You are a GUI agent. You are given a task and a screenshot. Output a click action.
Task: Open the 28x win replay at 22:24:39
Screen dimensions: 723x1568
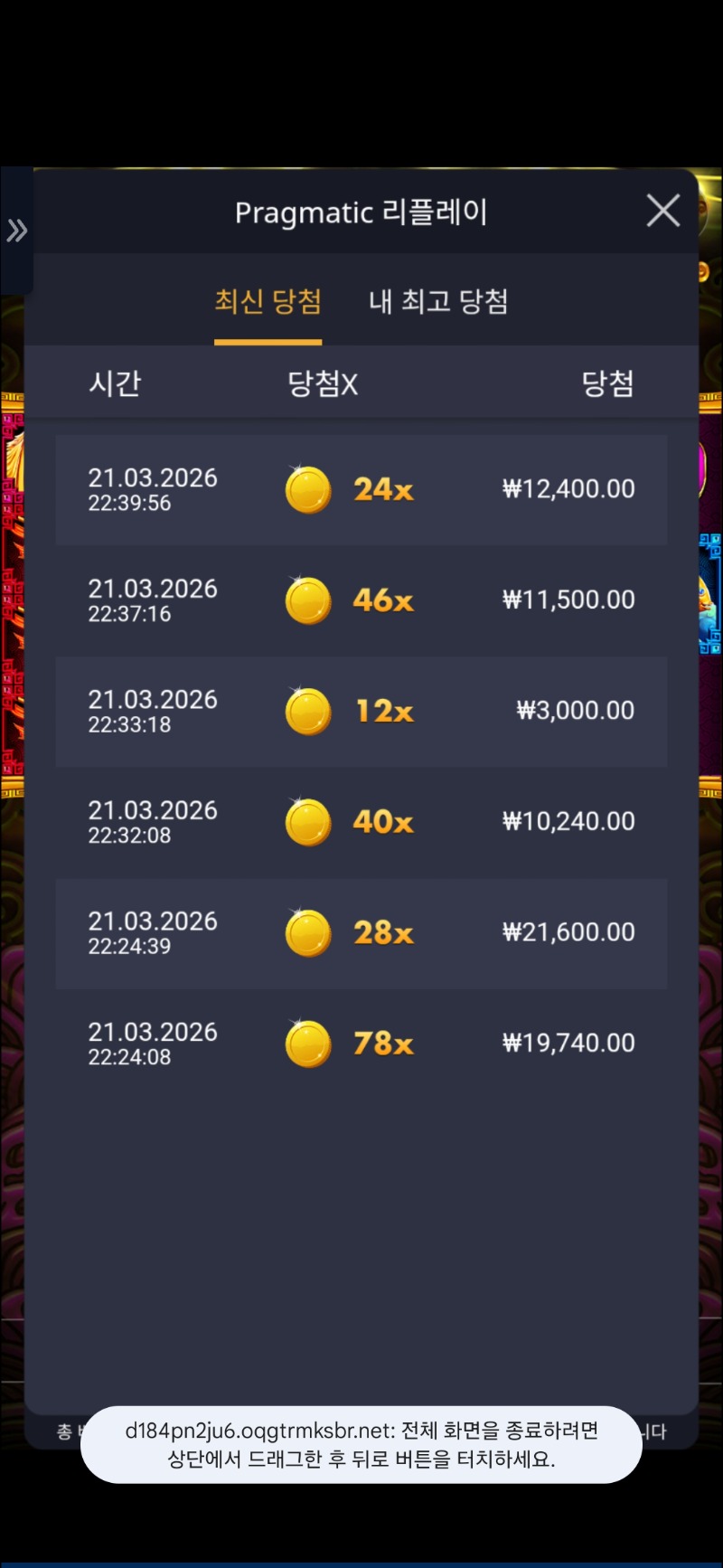[x=361, y=933]
